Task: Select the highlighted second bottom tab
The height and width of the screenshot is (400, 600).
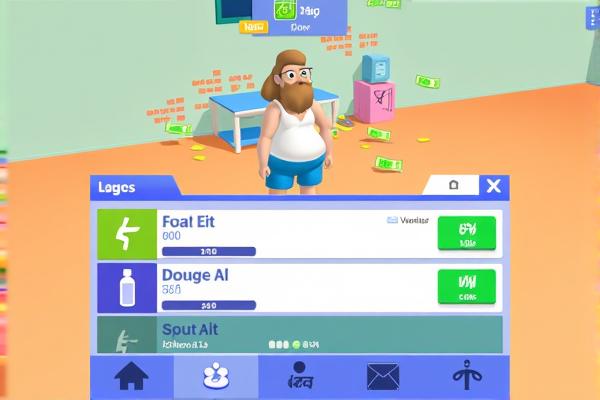Action: pyautogui.click(x=215, y=377)
